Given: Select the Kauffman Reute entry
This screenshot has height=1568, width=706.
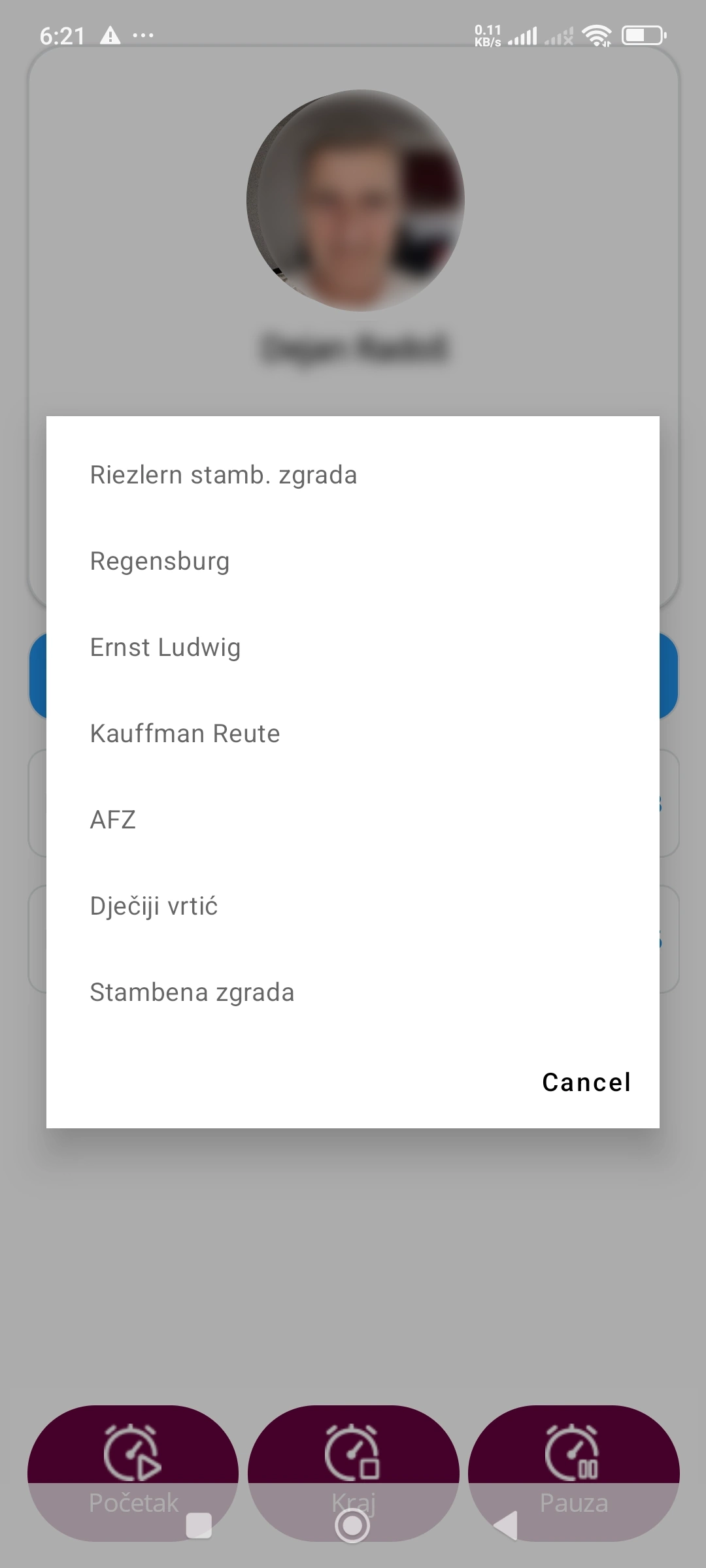Looking at the screenshot, I should point(185,734).
